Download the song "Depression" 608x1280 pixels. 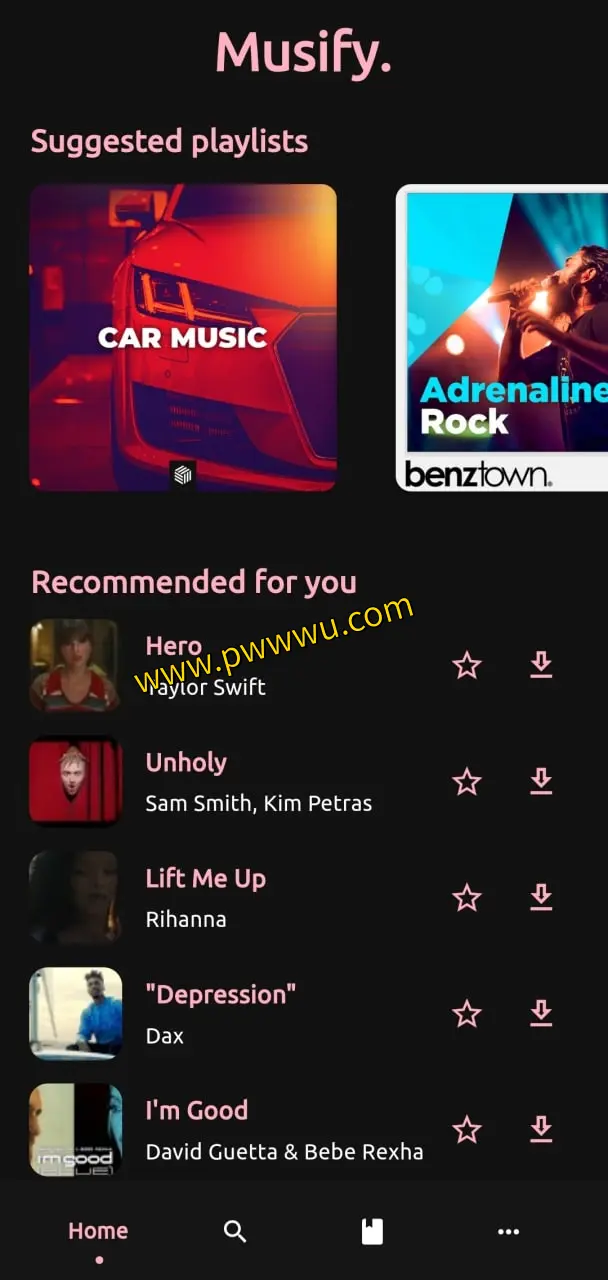541,1013
